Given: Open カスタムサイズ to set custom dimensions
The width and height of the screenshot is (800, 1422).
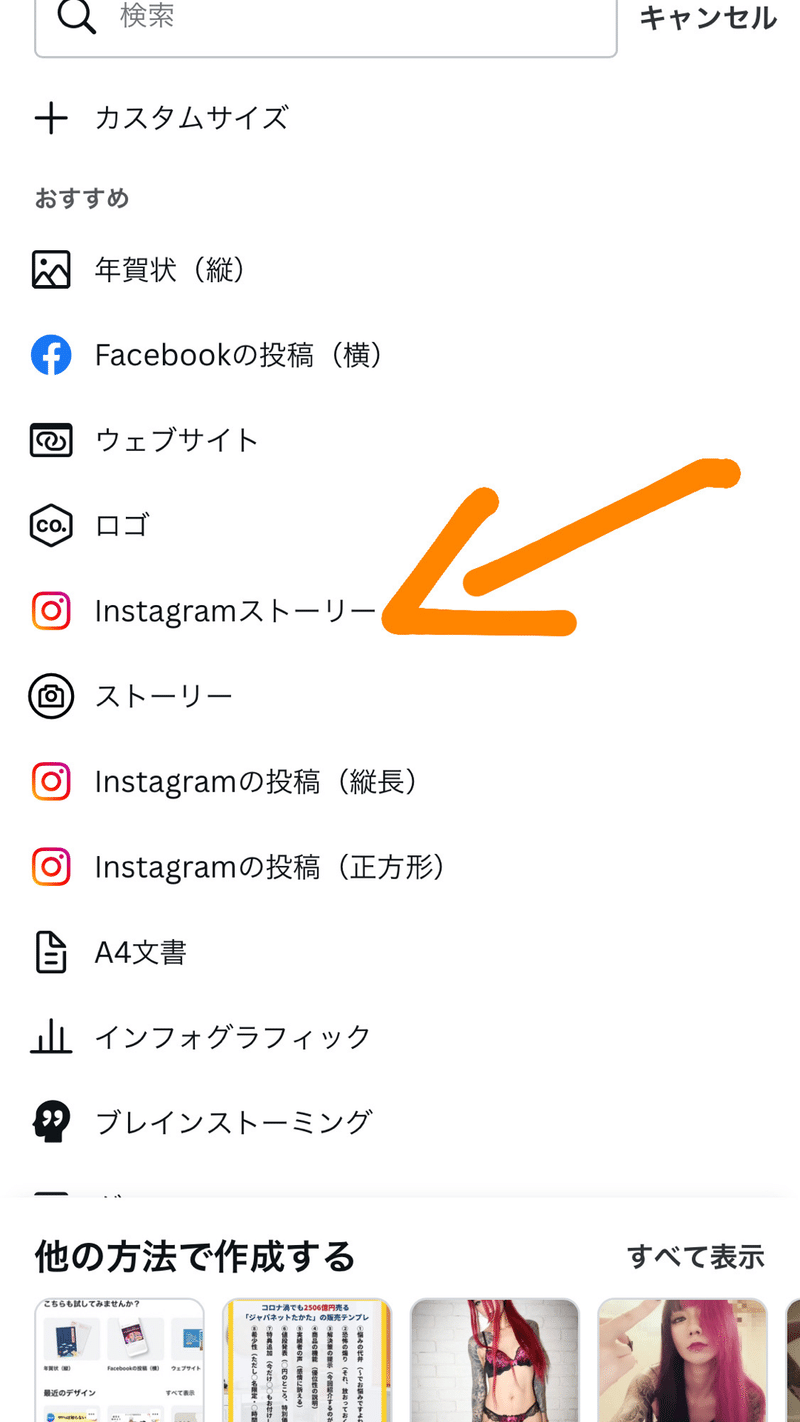Looking at the screenshot, I should click(x=190, y=118).
